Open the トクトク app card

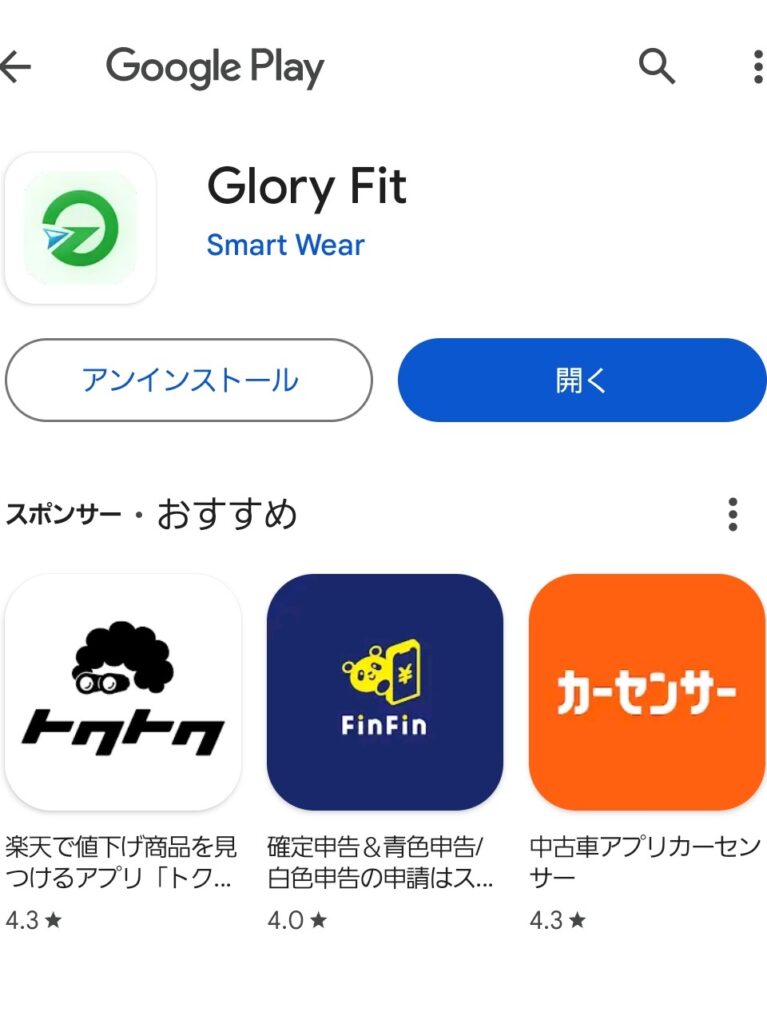click(x=123, y=692)
